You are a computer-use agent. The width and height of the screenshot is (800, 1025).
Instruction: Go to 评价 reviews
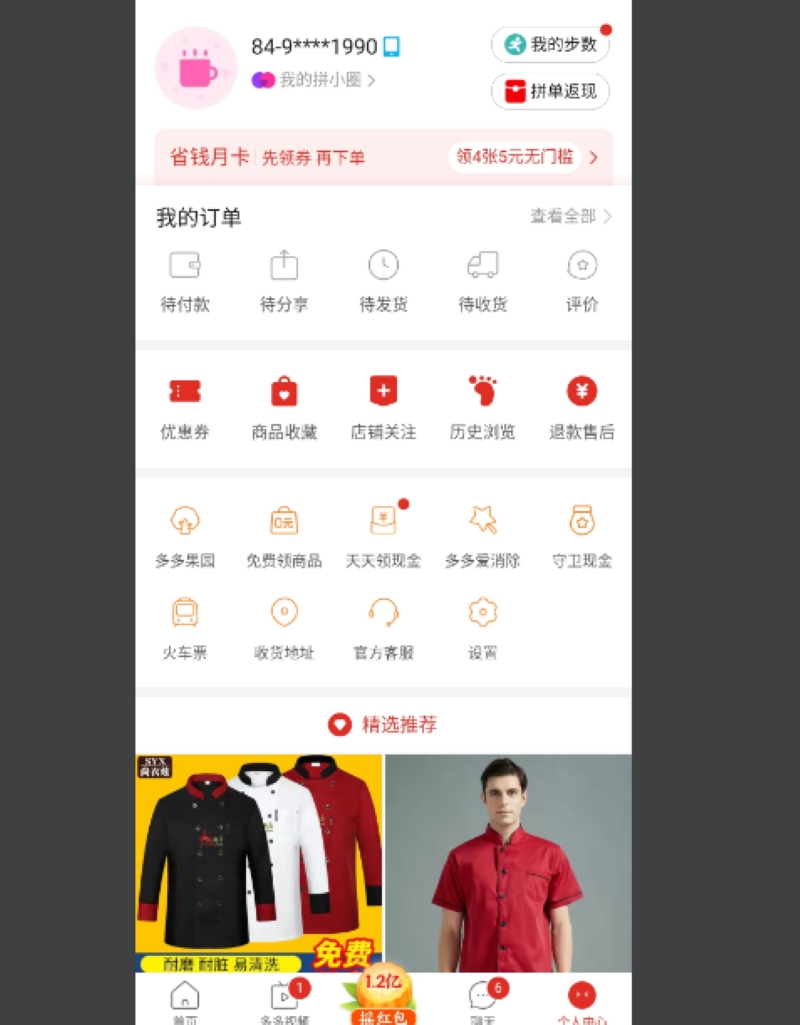click(582, 282)
